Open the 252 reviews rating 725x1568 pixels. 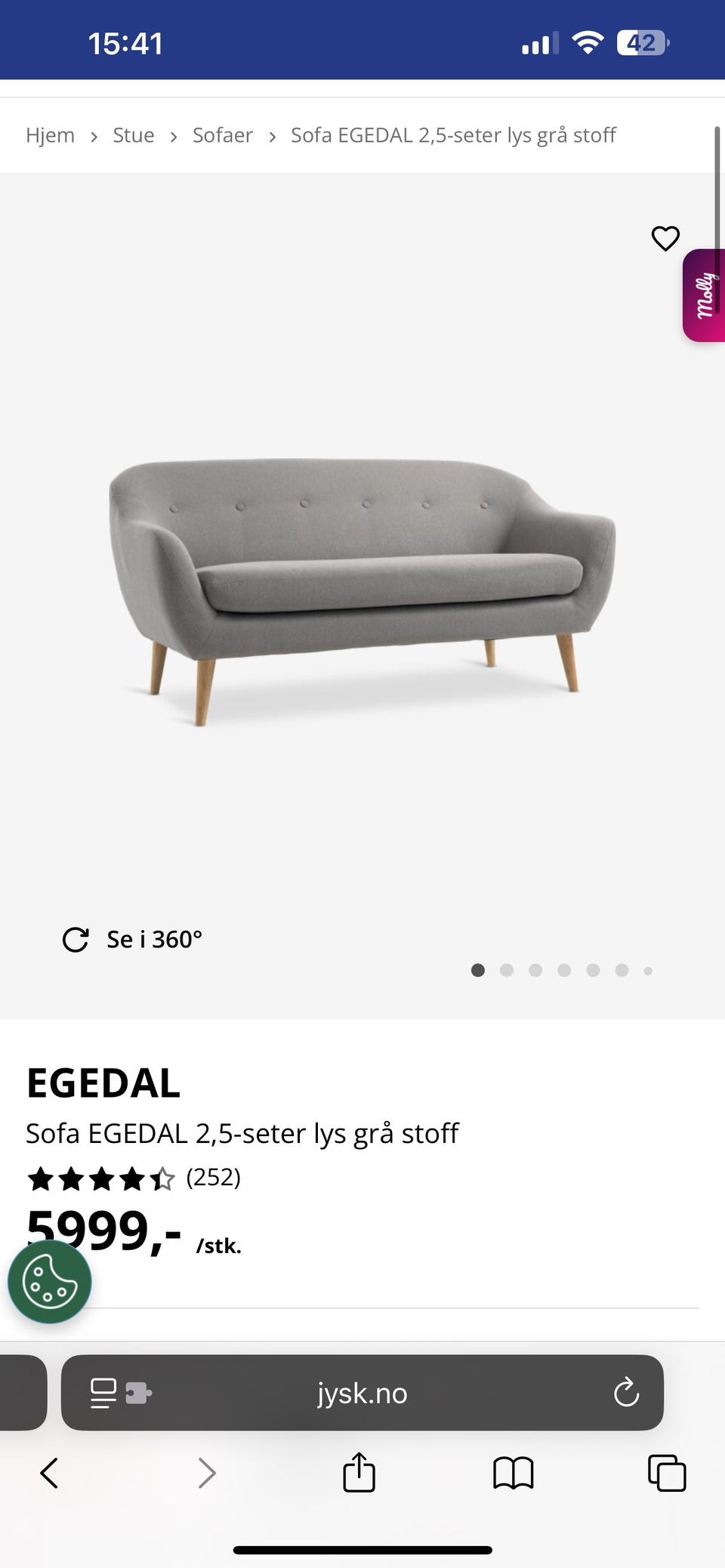(x=134, y=1178)
